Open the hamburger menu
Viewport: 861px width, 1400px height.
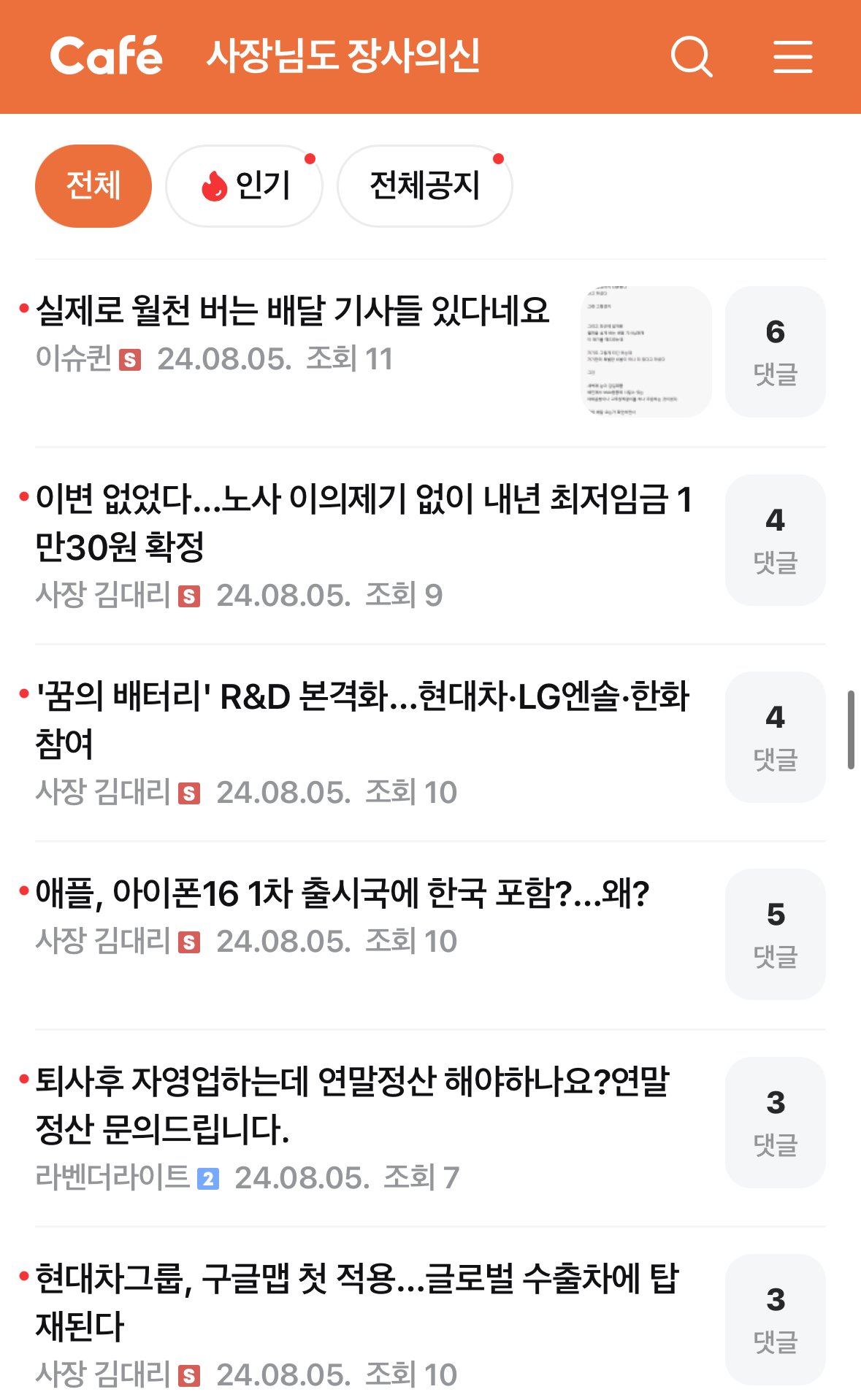click(x=792, y=56)
